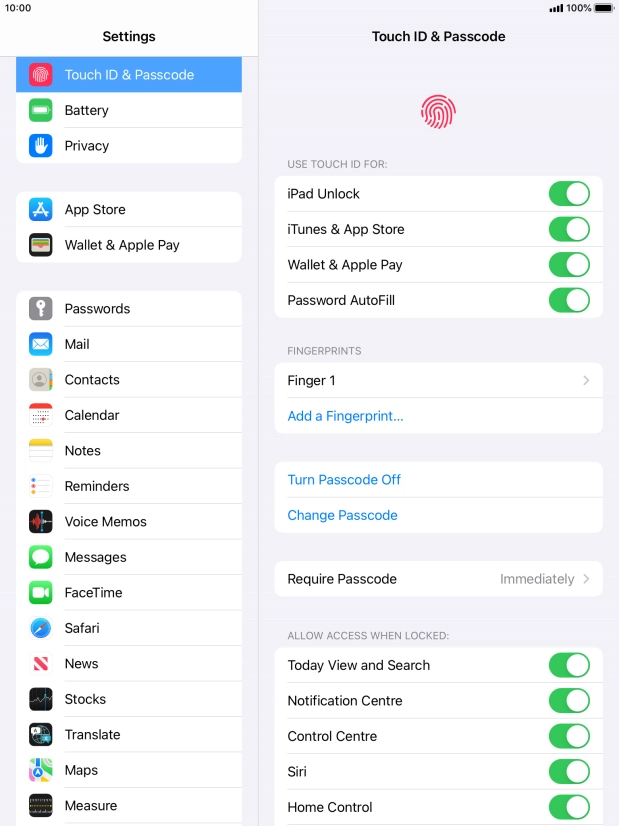Screen dimensions: 619x826
Task: Toggle iPad Unlock with Touch ID
Action: (568, 194)
